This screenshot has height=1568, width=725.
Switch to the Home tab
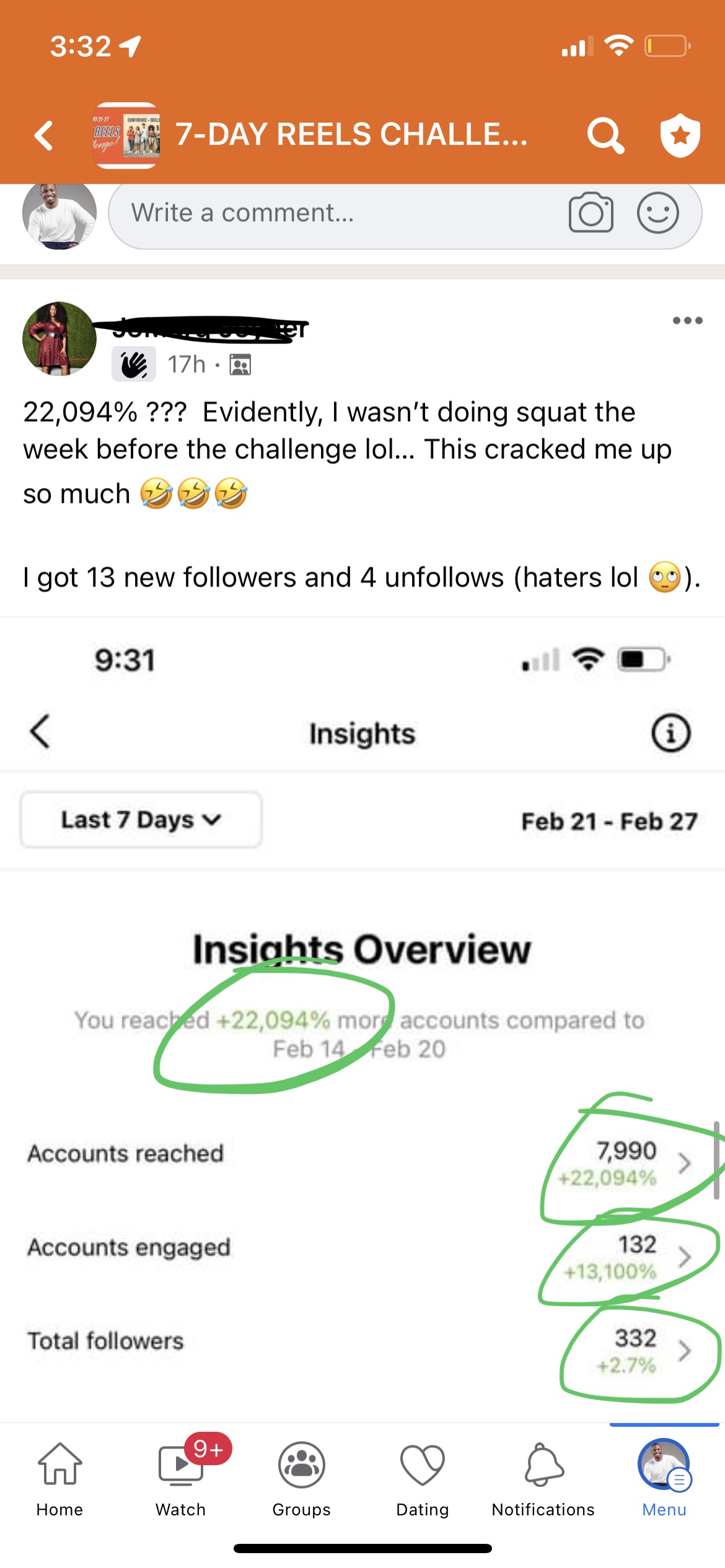tap(59, 1478)
